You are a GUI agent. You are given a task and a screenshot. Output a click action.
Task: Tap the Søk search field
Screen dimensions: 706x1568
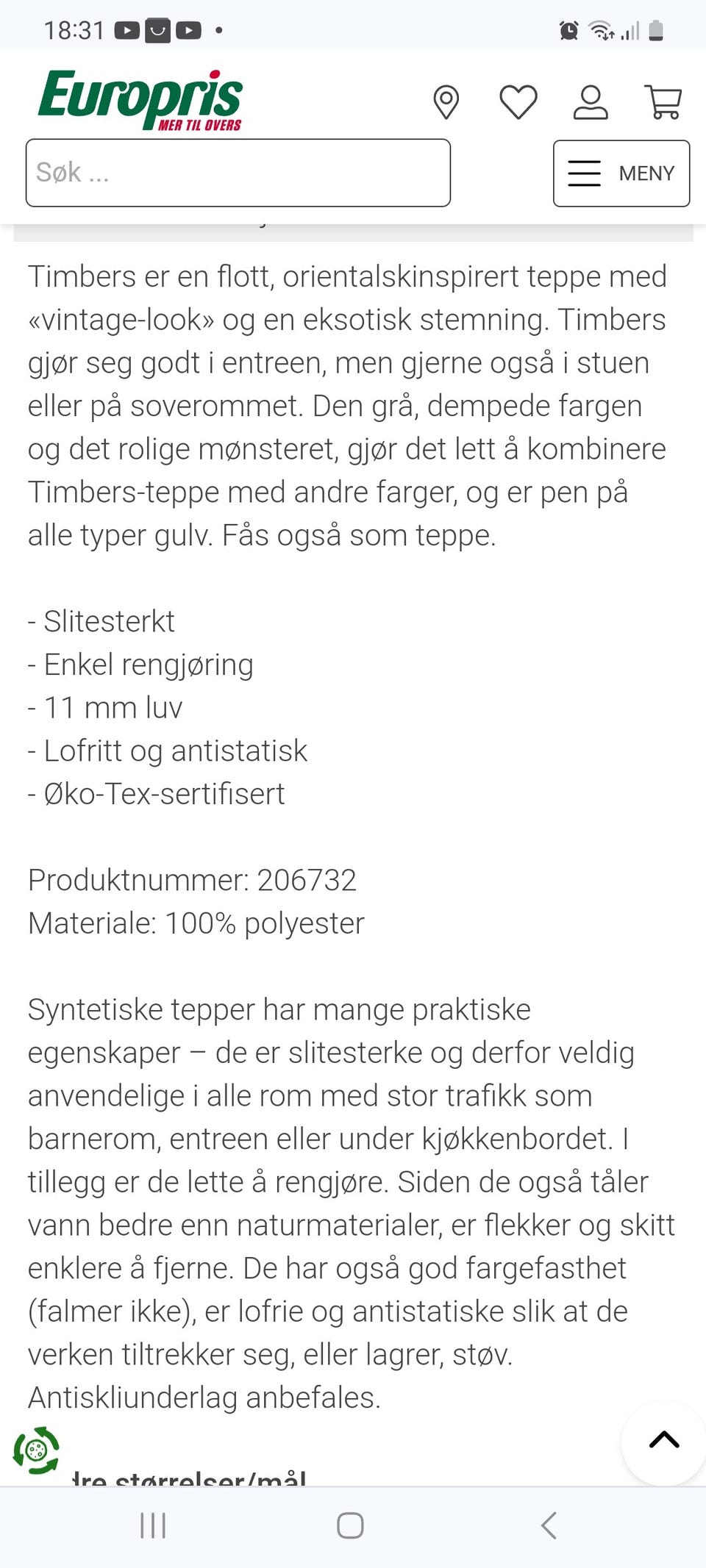(238, 172)
